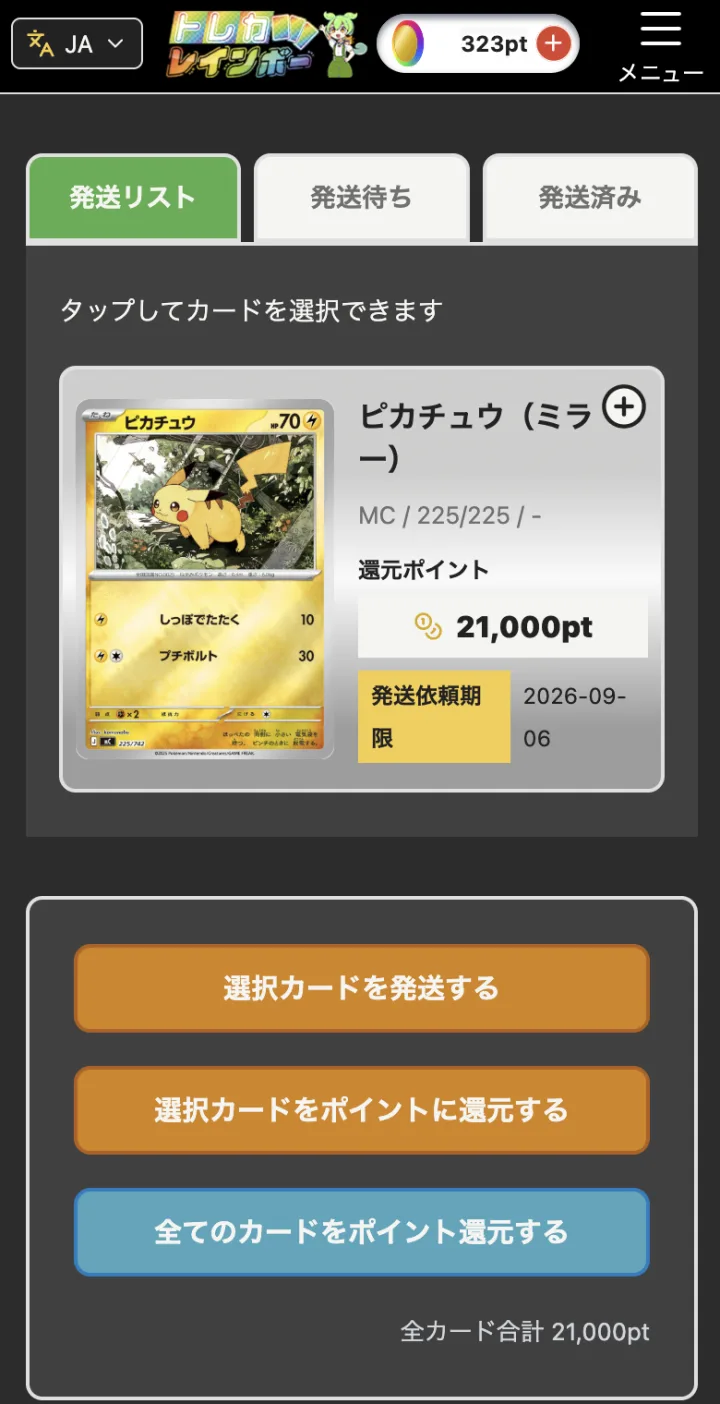Switch to the 発送待ち tab
Viewport: 720px width, 1404px height.
tap(361, 198)
